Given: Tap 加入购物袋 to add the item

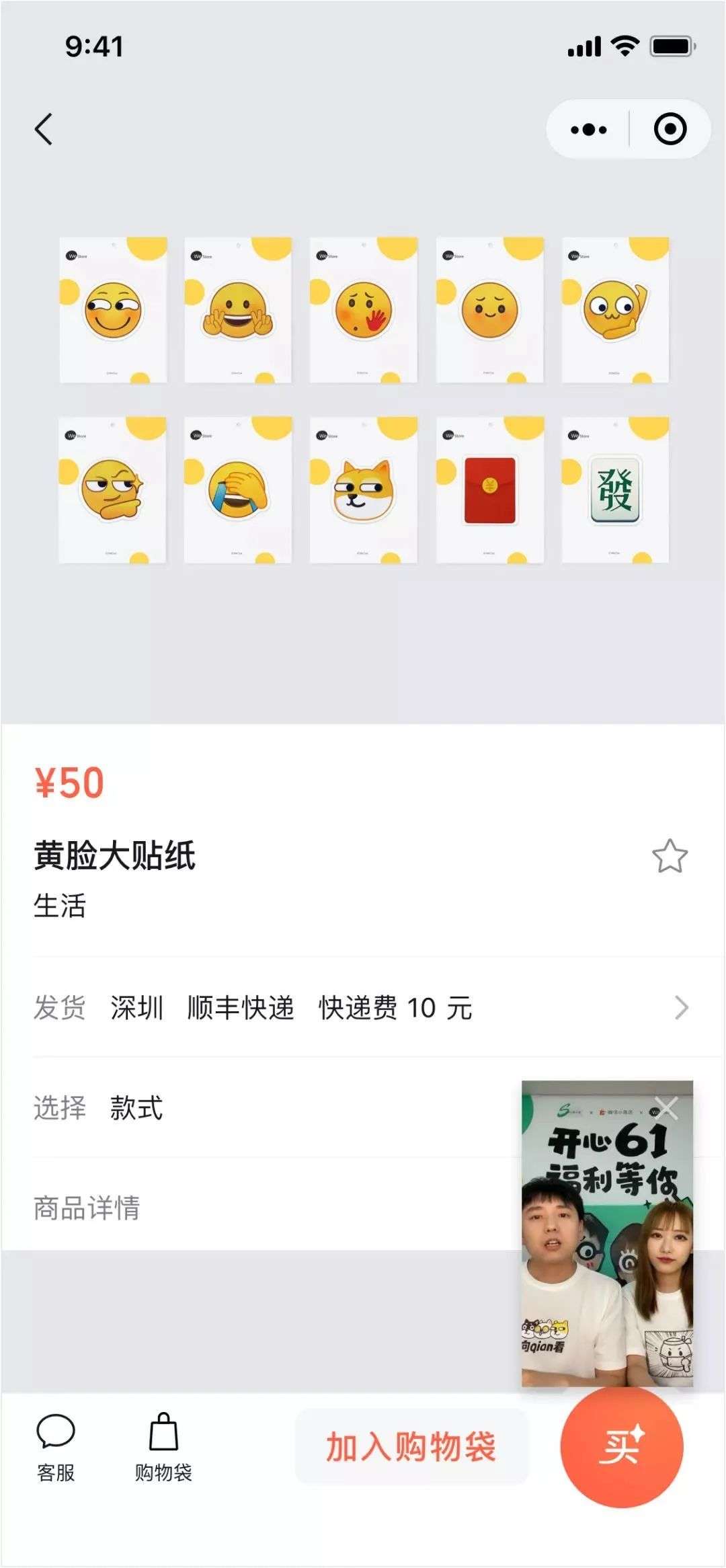Looking at the screenshot, I should coord(411,1447).
